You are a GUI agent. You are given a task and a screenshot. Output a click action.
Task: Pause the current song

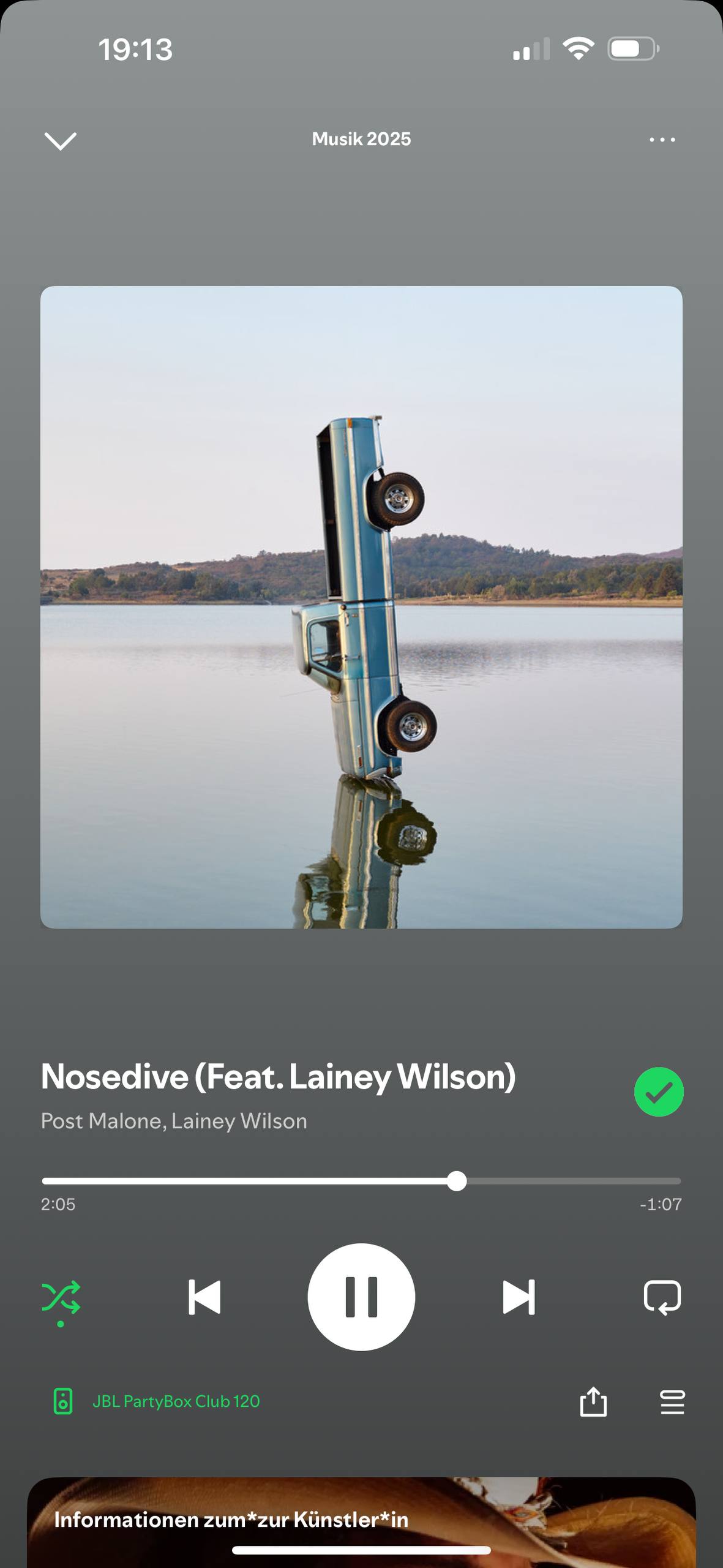pos(361,1297)
